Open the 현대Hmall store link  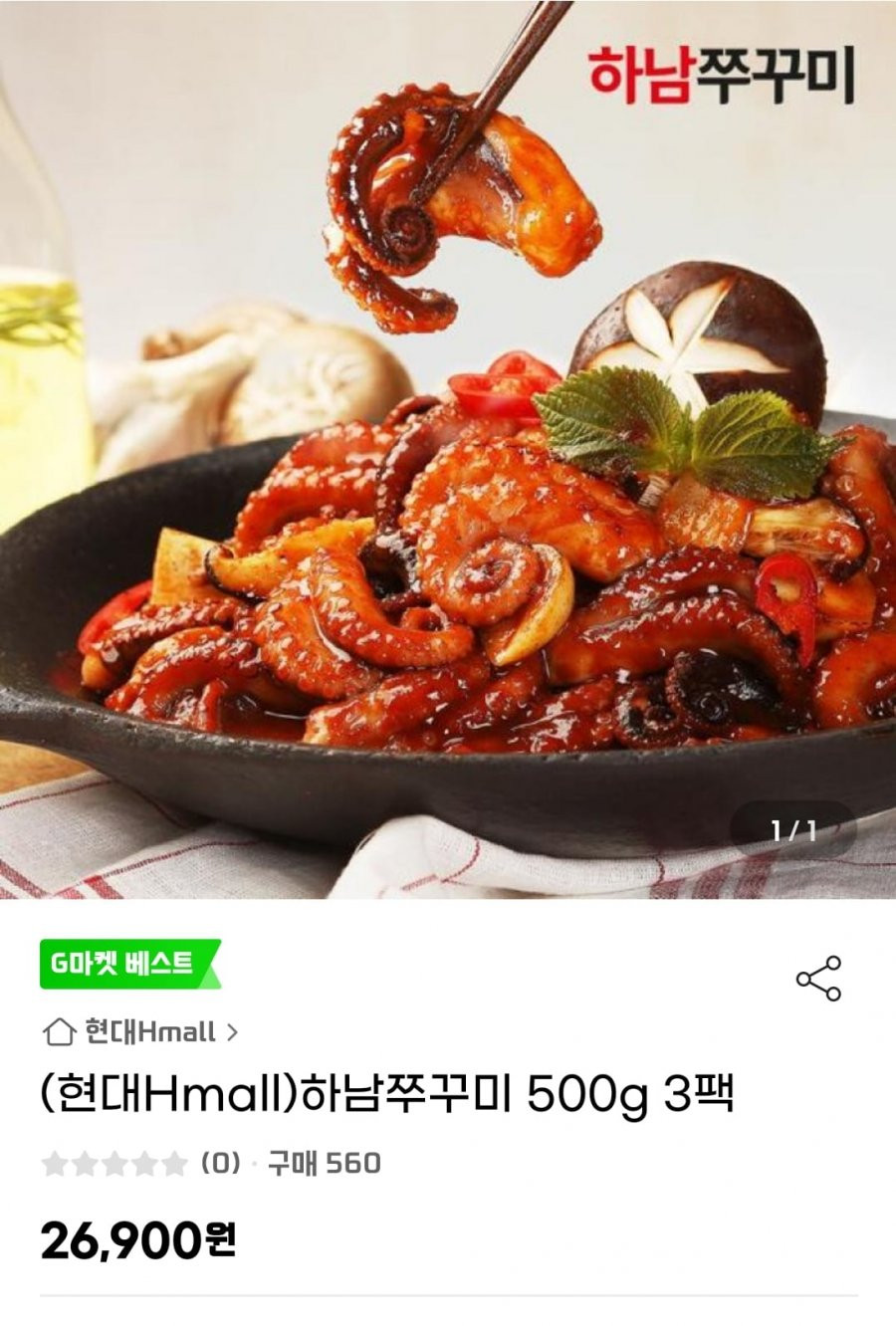tap(141, 1031)
